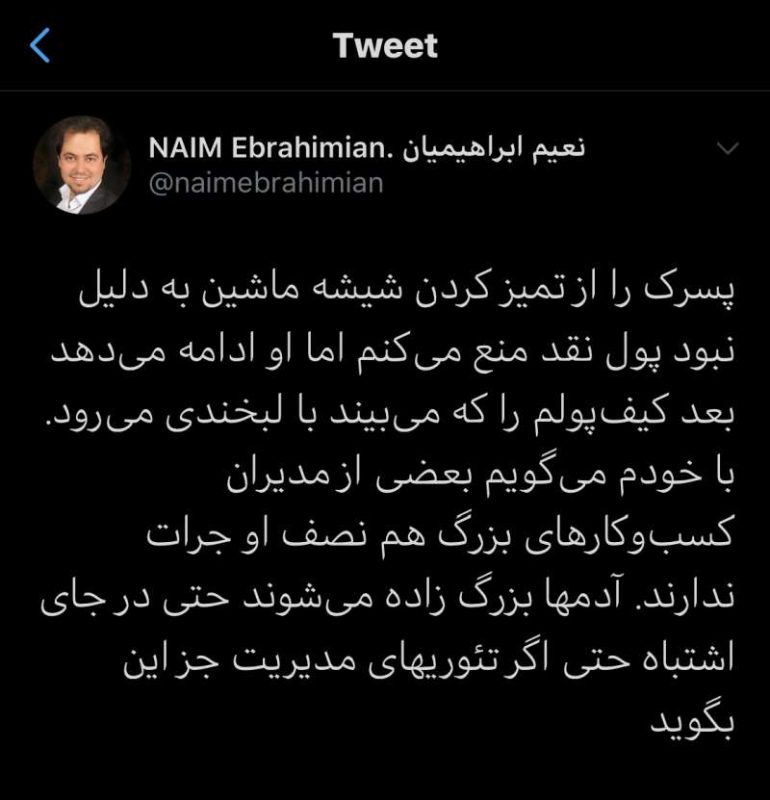Go back using the blue arrow
770x800 pixels.
(40, 45)
